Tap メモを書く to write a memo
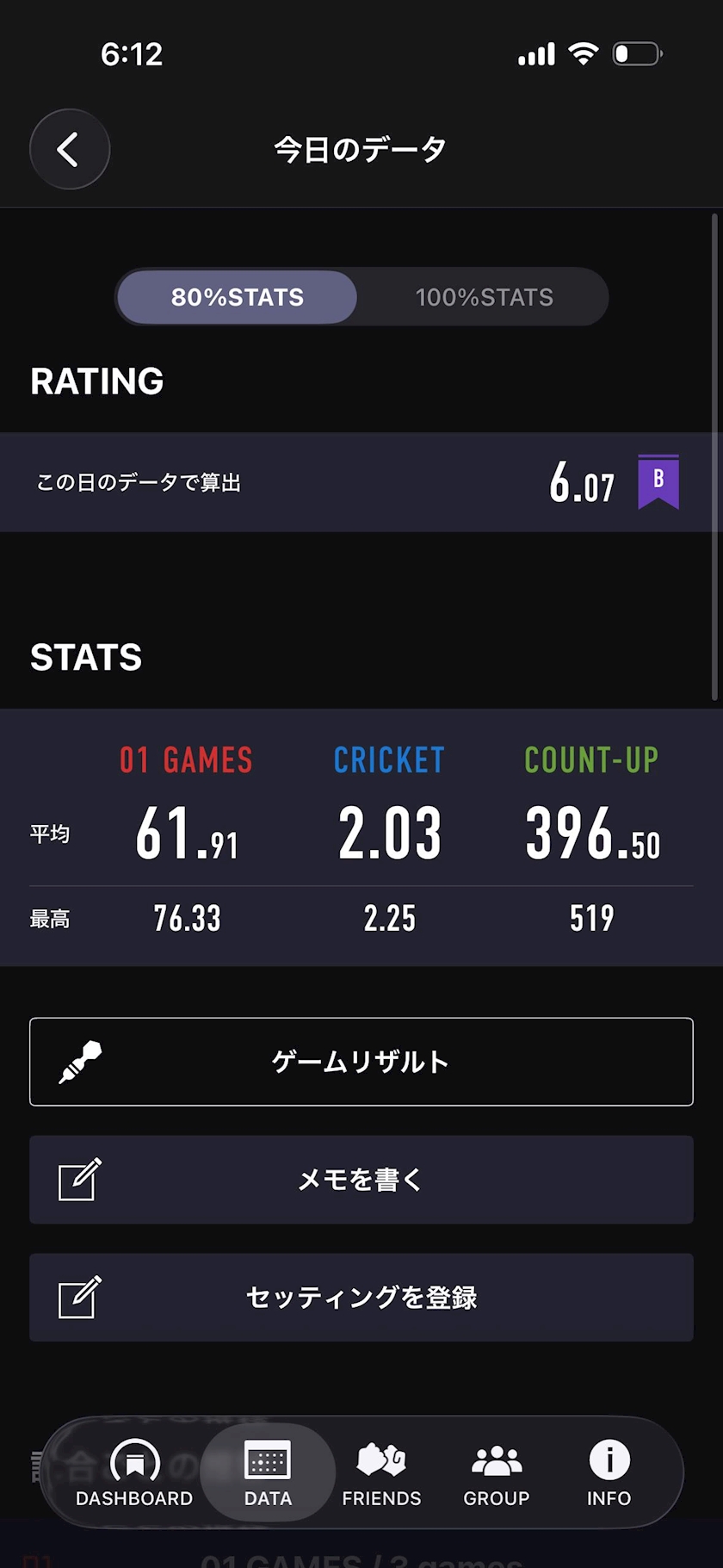Image resolution: width=723 pixels, height=1568 pixels. click(x=361, y=1180)
